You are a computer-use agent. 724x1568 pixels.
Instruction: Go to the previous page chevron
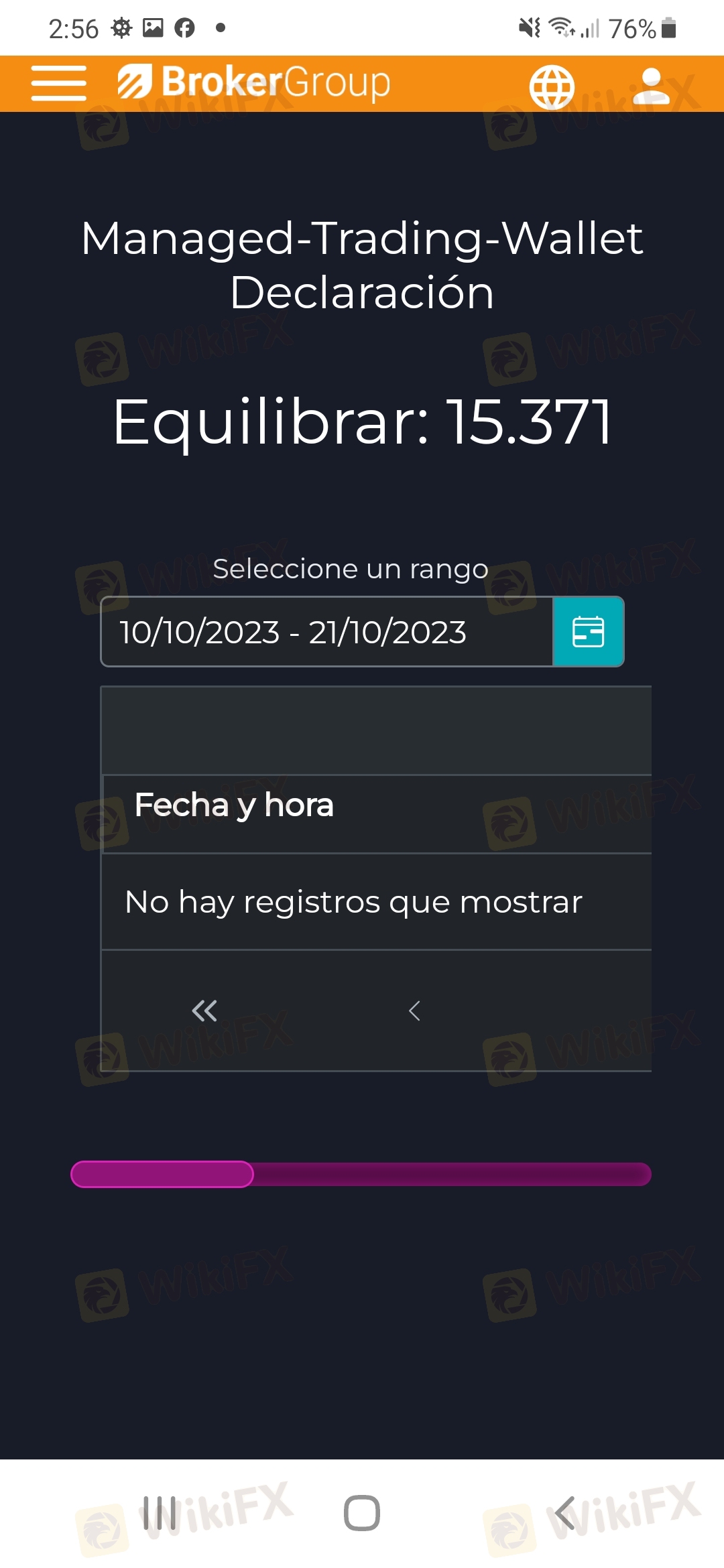tap(414, 1010)
